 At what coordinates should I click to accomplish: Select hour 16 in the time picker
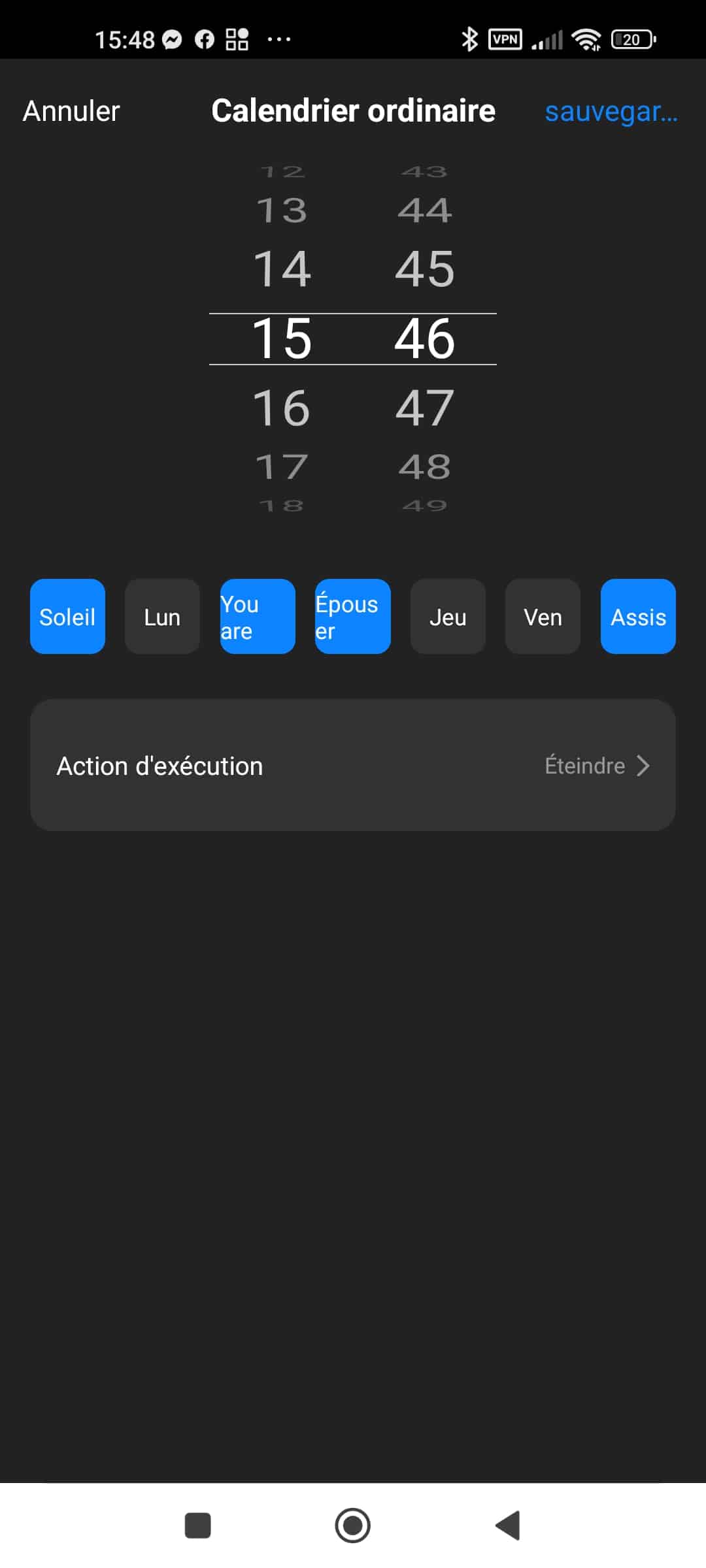click(x=282, y=408)
